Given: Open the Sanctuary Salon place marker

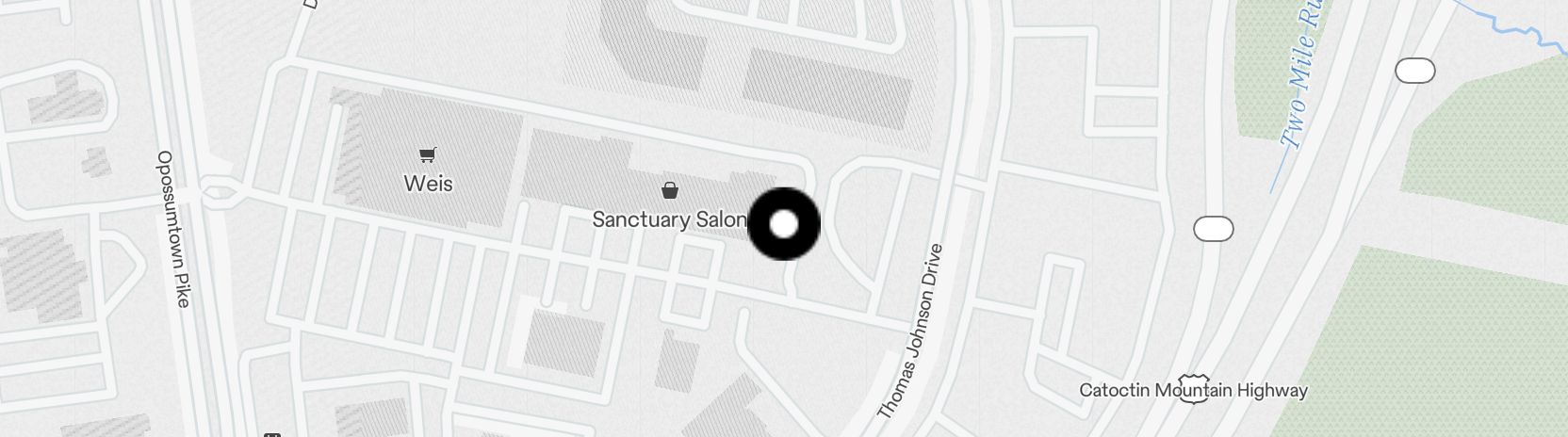Looking at the screenshot, I should 670,192.
